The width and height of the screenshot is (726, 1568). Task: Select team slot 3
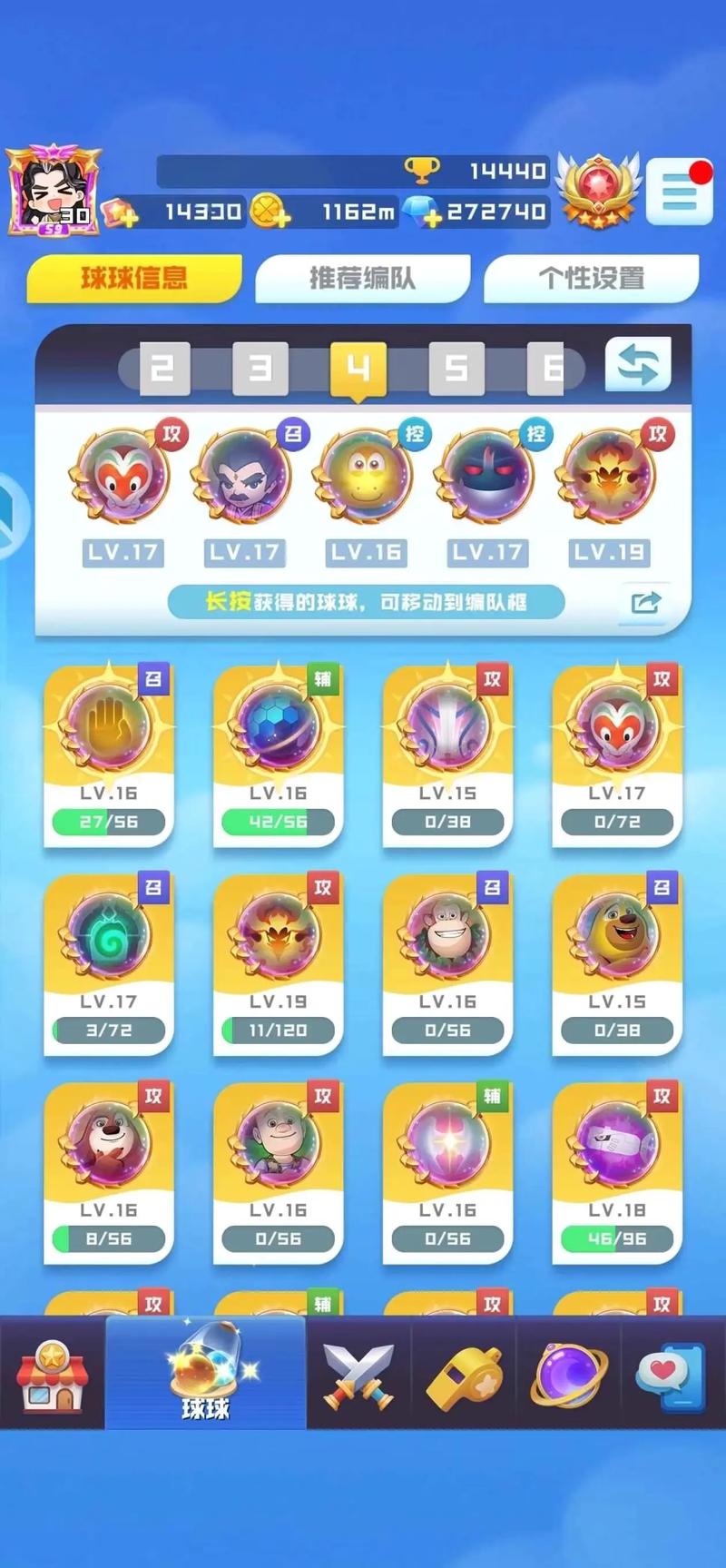coord(260,369)
